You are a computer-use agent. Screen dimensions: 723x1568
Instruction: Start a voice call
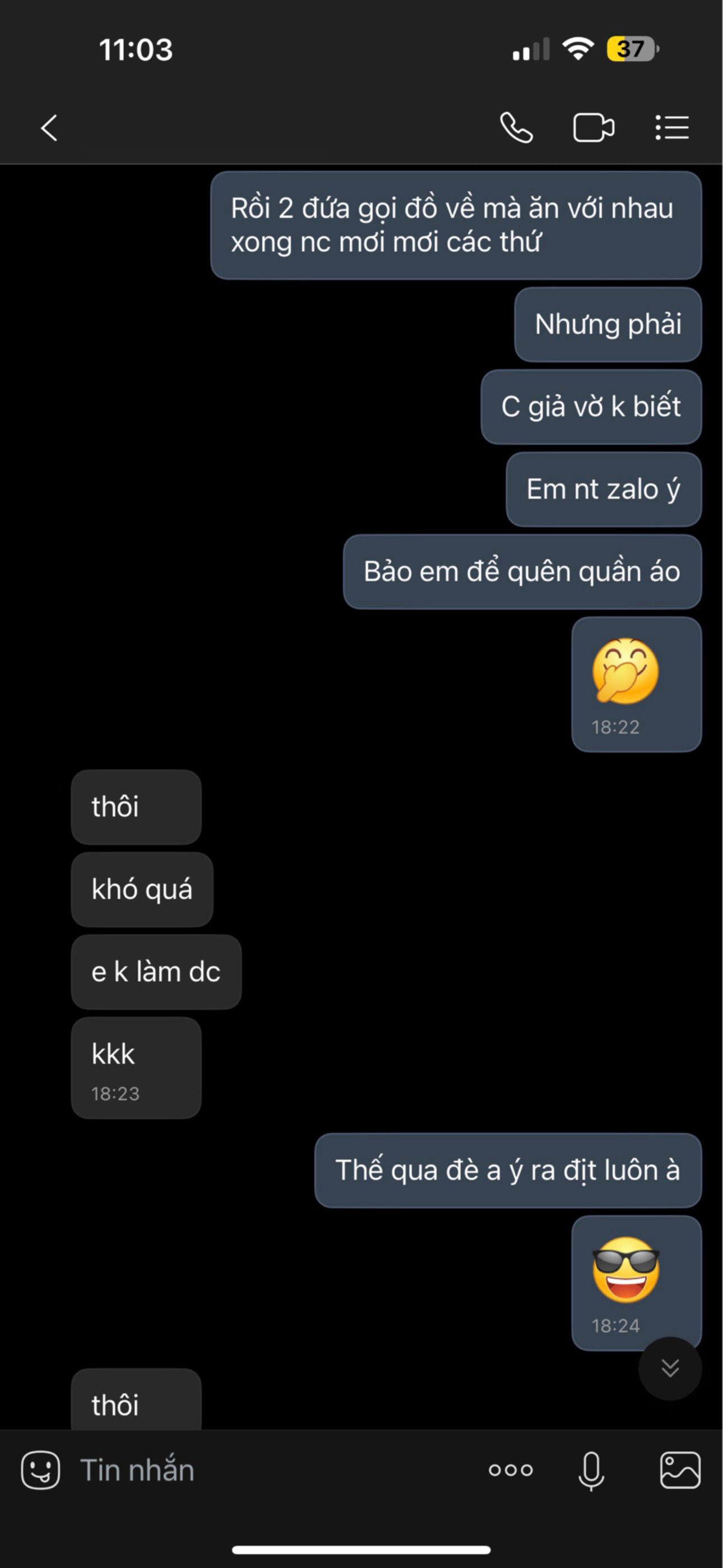516,128
